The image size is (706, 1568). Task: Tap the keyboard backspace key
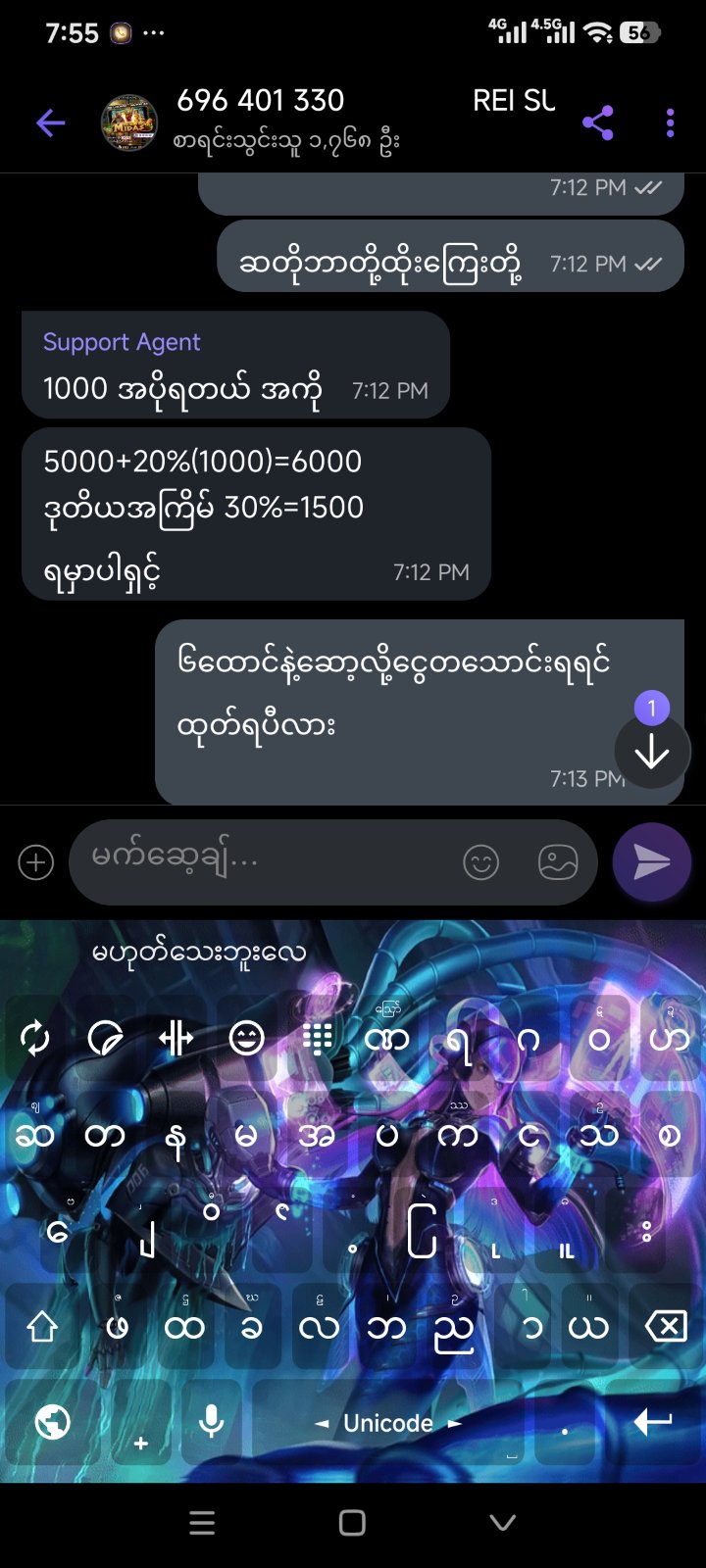(x=666, y=1327)
